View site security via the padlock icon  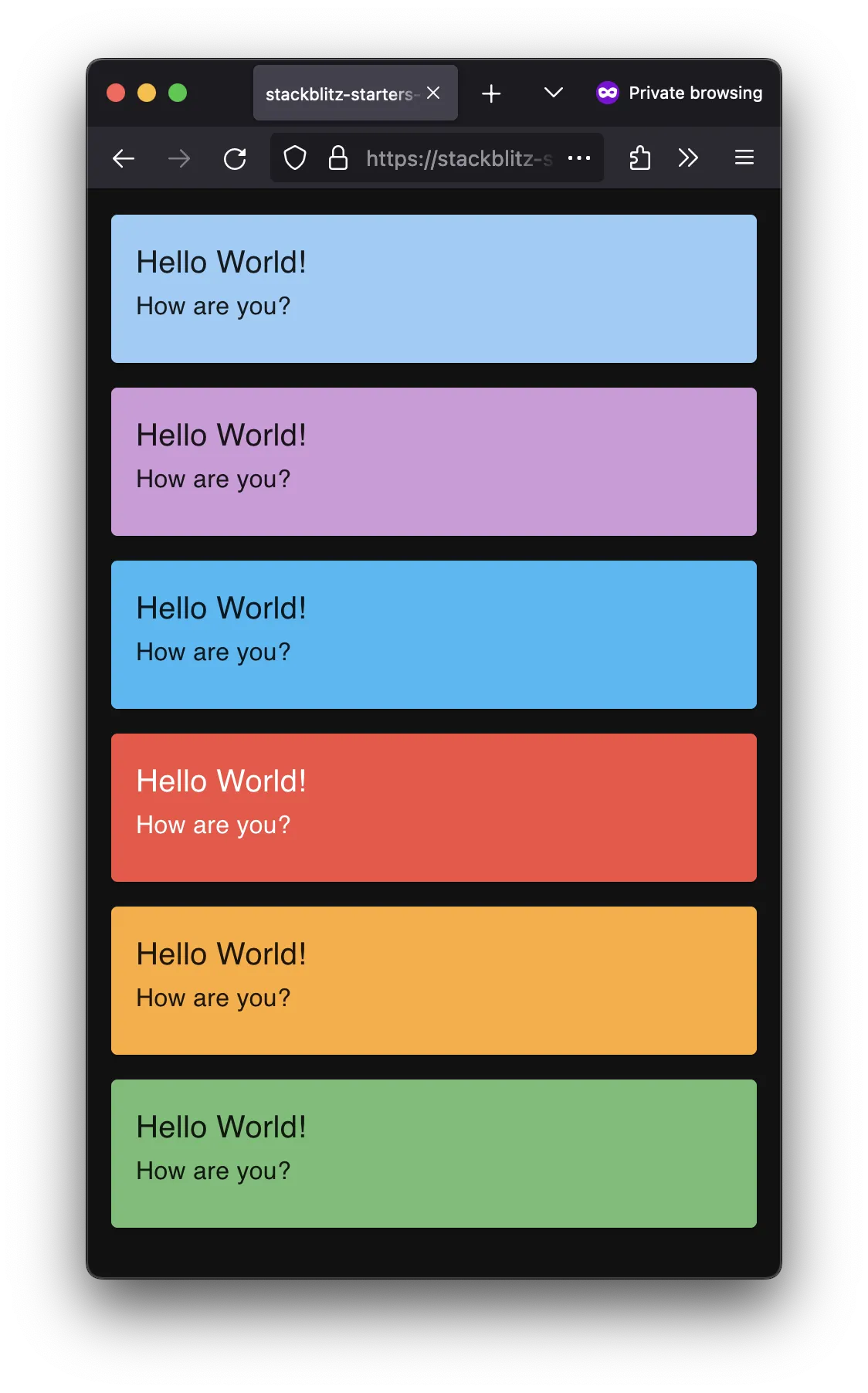(337, 158)
